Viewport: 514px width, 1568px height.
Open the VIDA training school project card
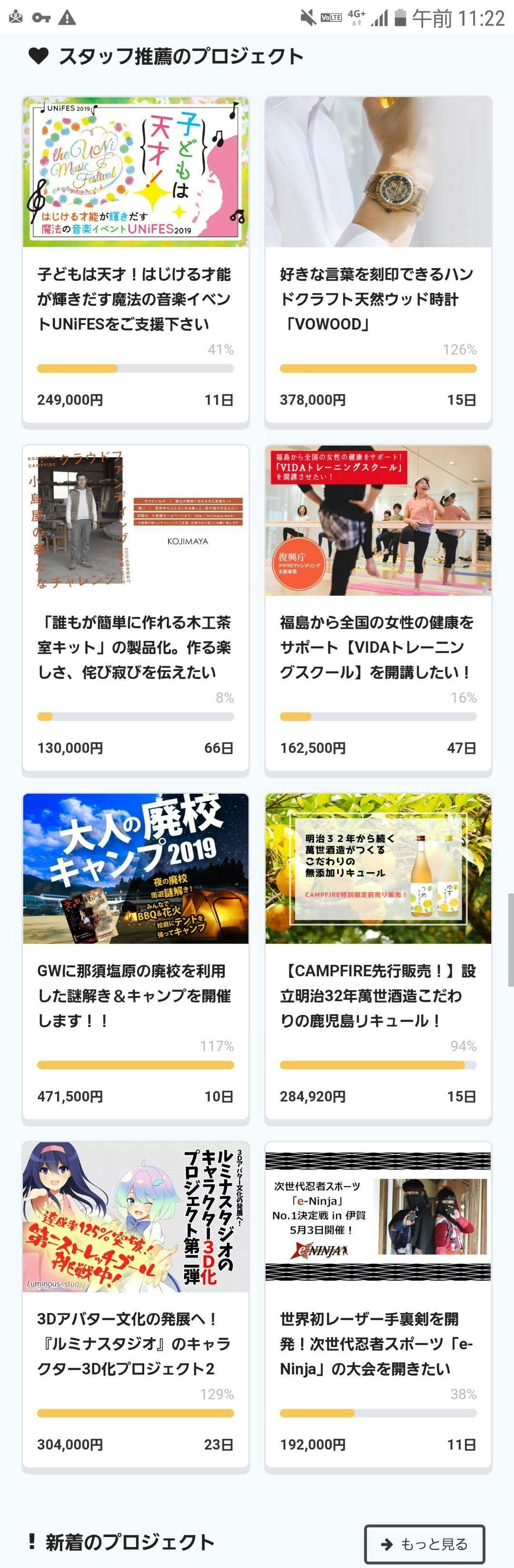377,609
